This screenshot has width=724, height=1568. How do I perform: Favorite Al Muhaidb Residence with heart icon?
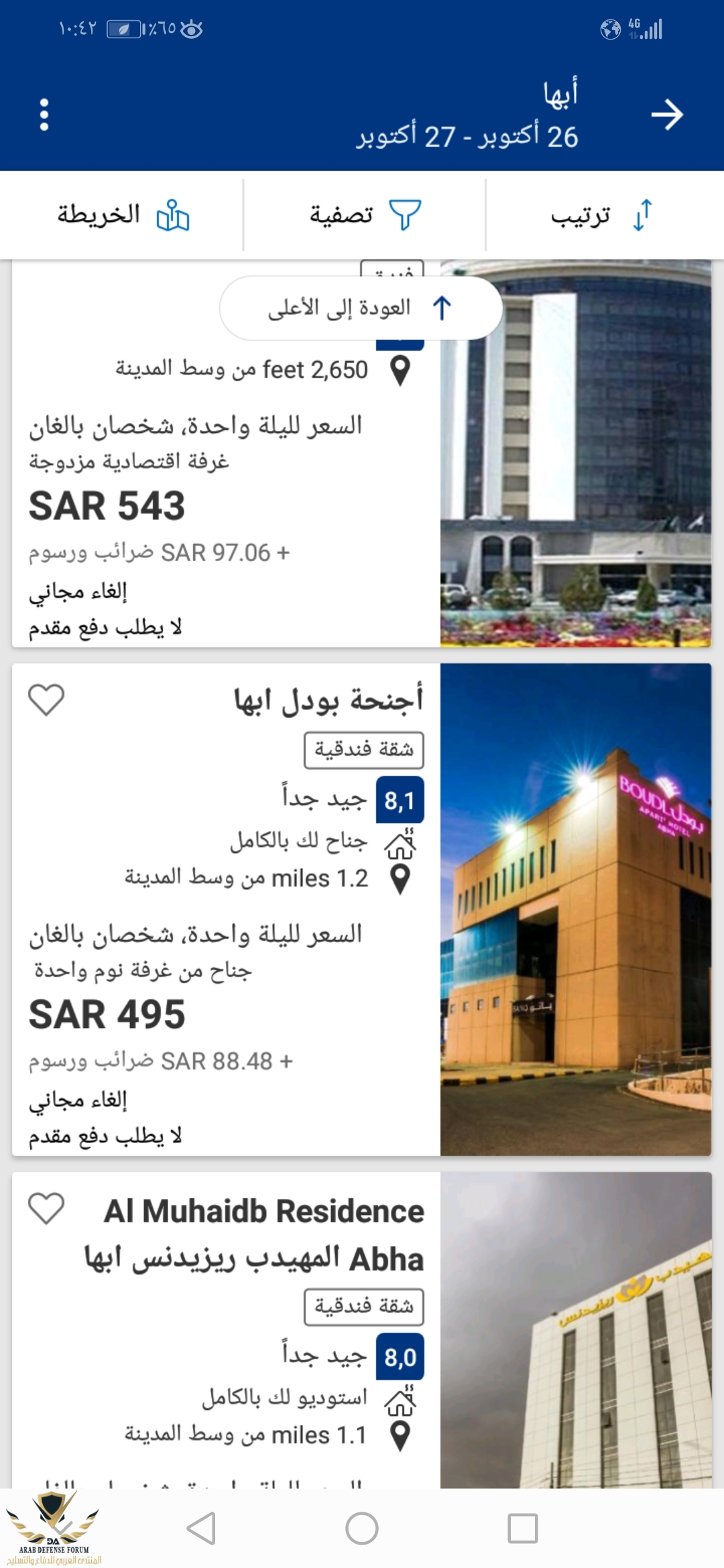[x=46, y=1208]
